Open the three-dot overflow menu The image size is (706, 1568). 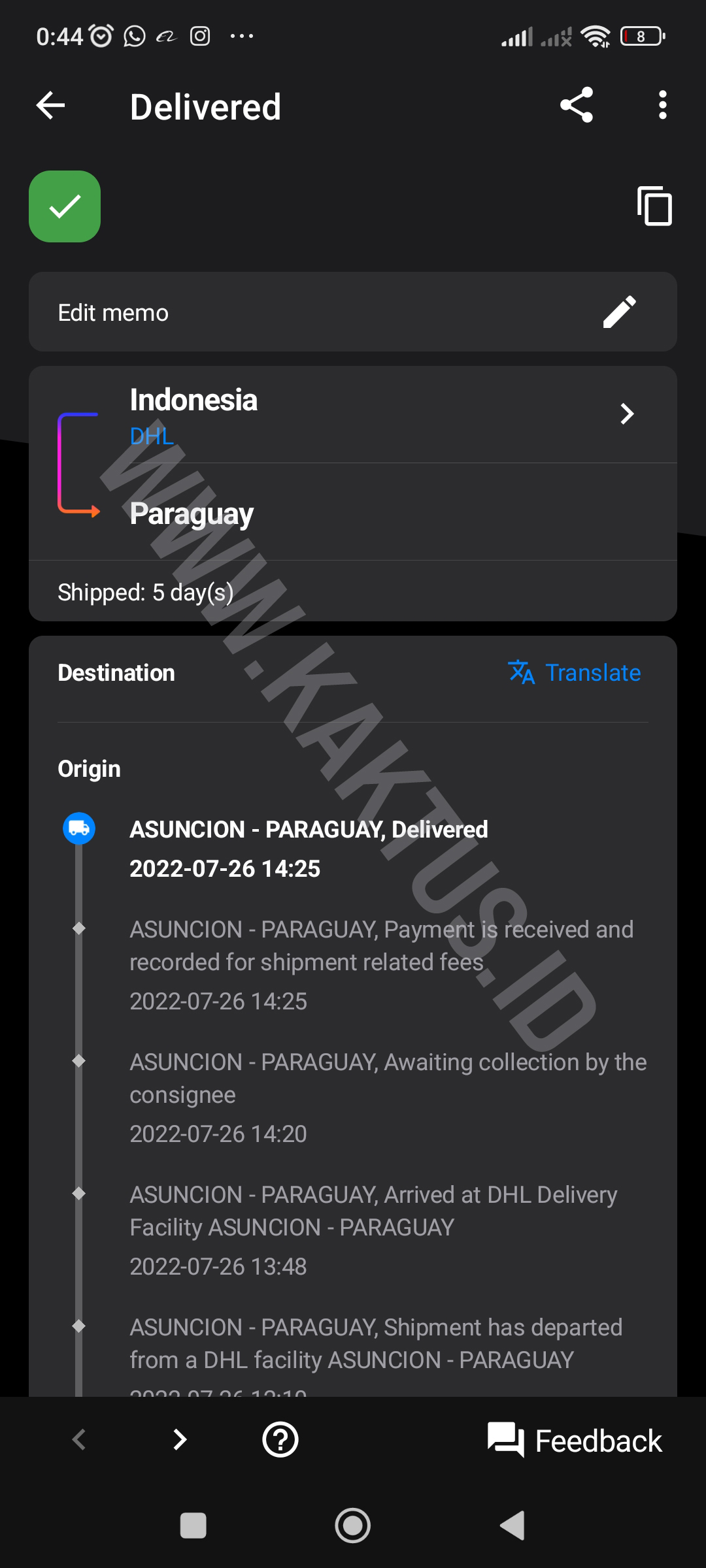662,105
